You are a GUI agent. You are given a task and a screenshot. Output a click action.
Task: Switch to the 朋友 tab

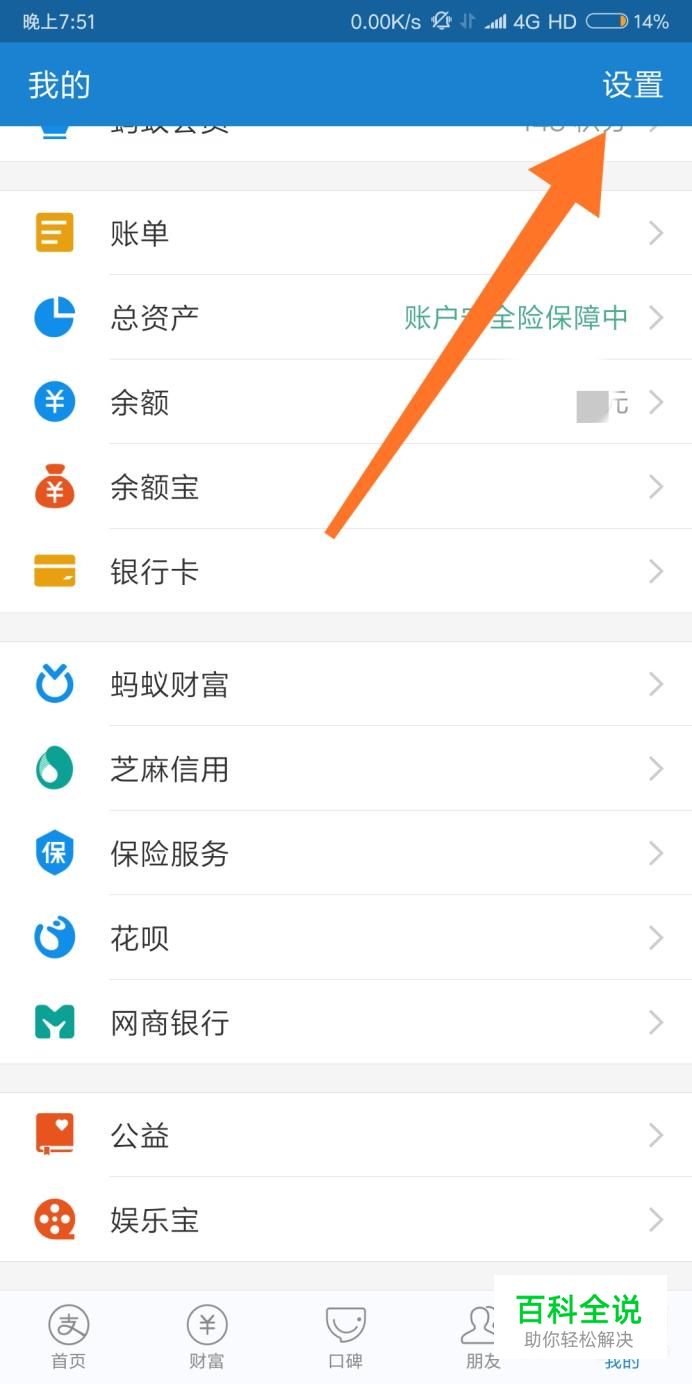click(481, 1337)
